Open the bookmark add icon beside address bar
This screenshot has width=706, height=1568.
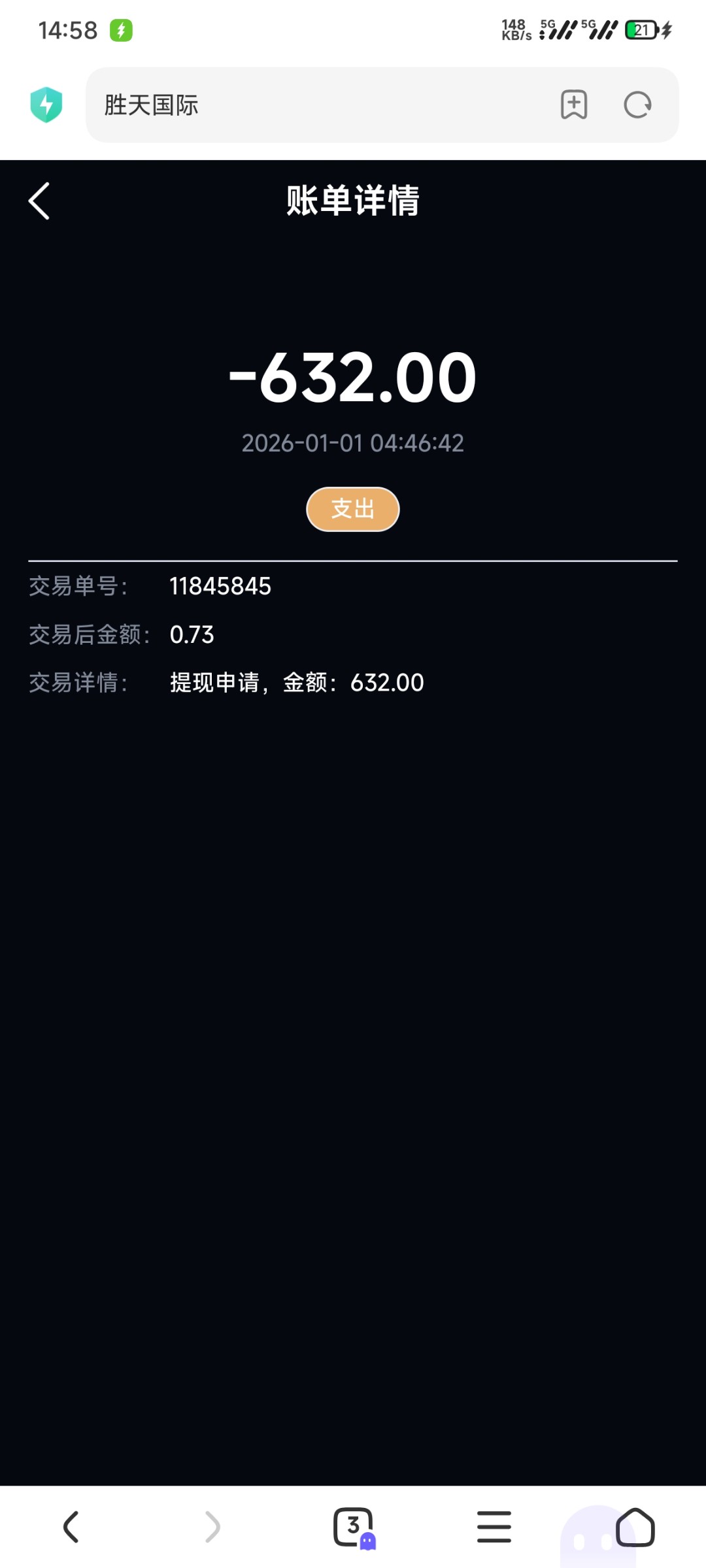point(573,105)
